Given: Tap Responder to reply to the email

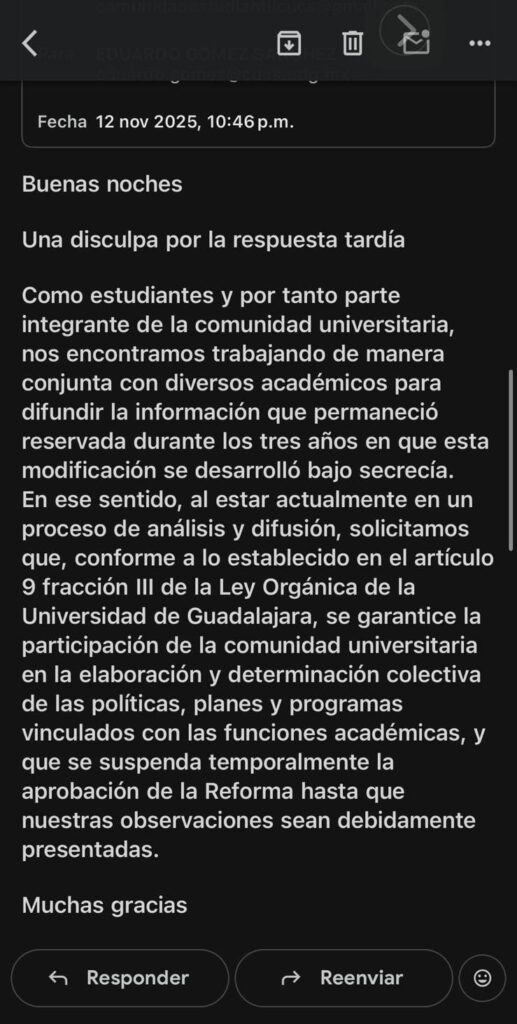Looking at the screenshot, I should click(x=120, y=978).
